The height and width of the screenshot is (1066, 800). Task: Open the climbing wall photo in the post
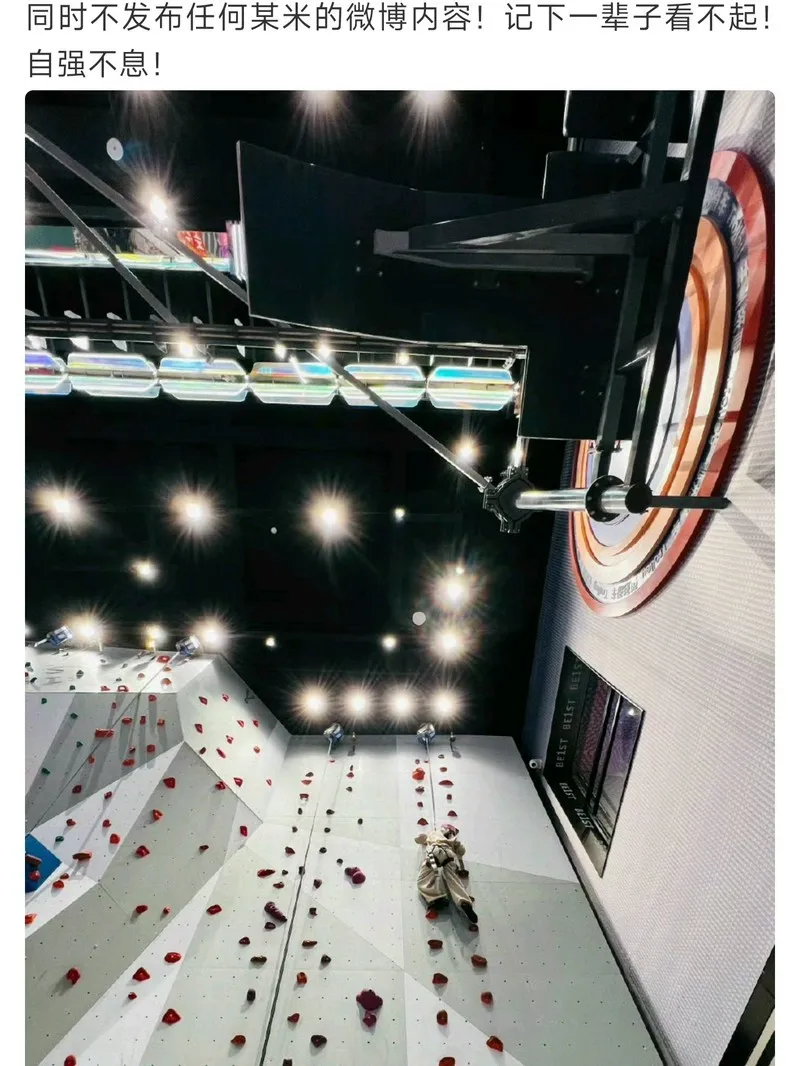[400, 578]
